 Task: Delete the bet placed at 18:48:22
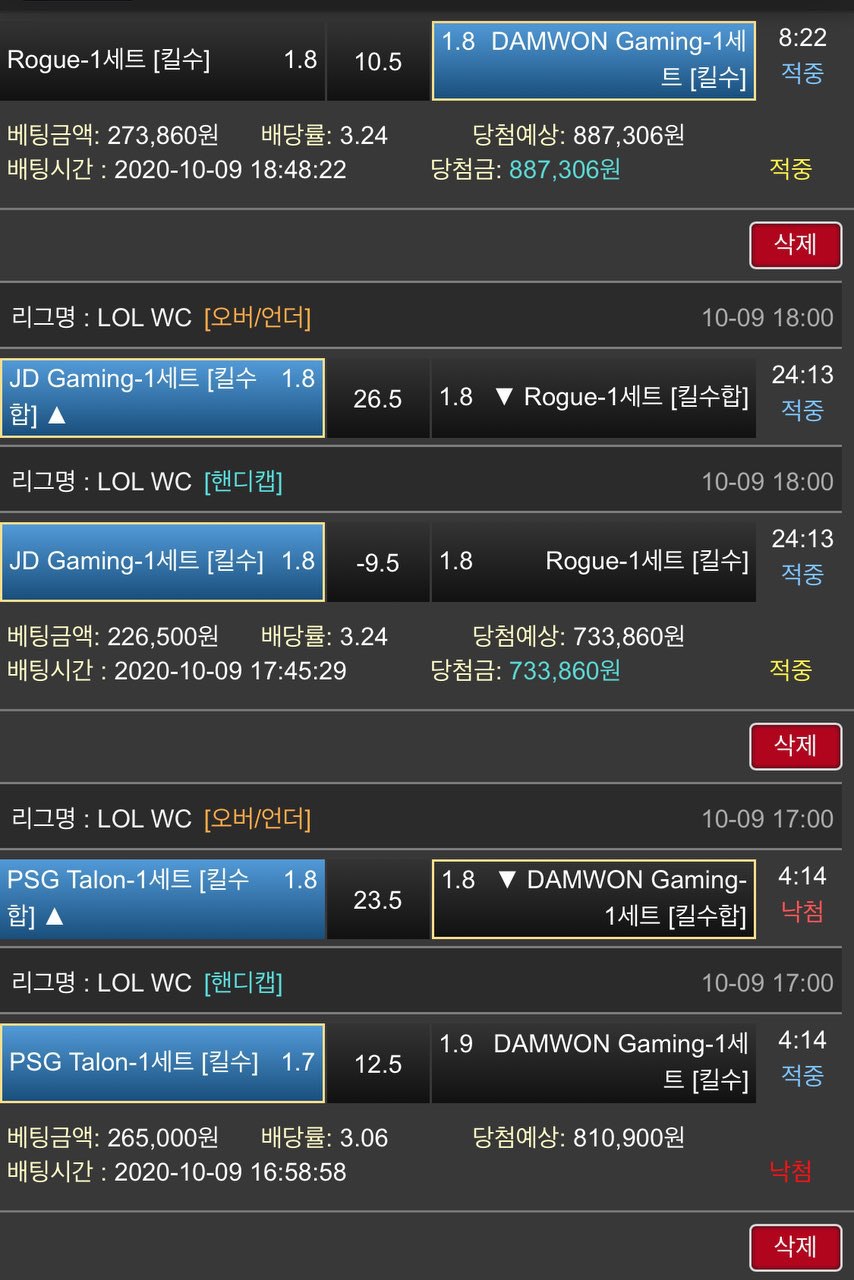(x=796, y=244)
